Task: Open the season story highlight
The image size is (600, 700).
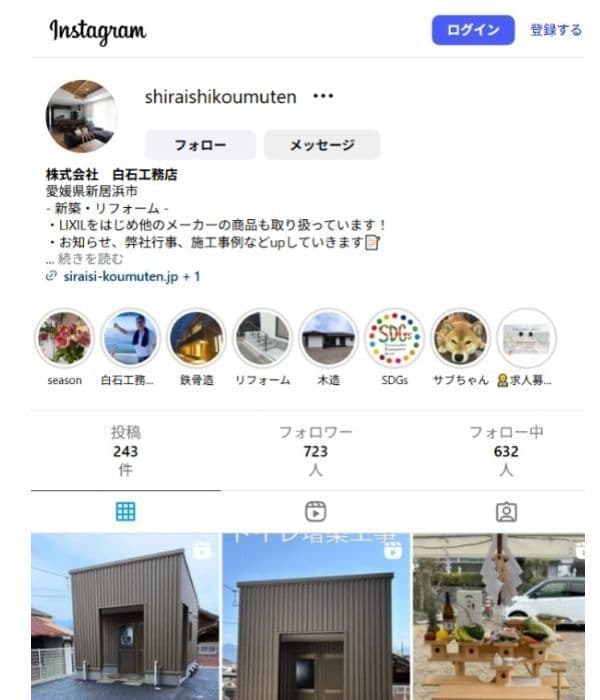Action: click(x=65, y=338)
